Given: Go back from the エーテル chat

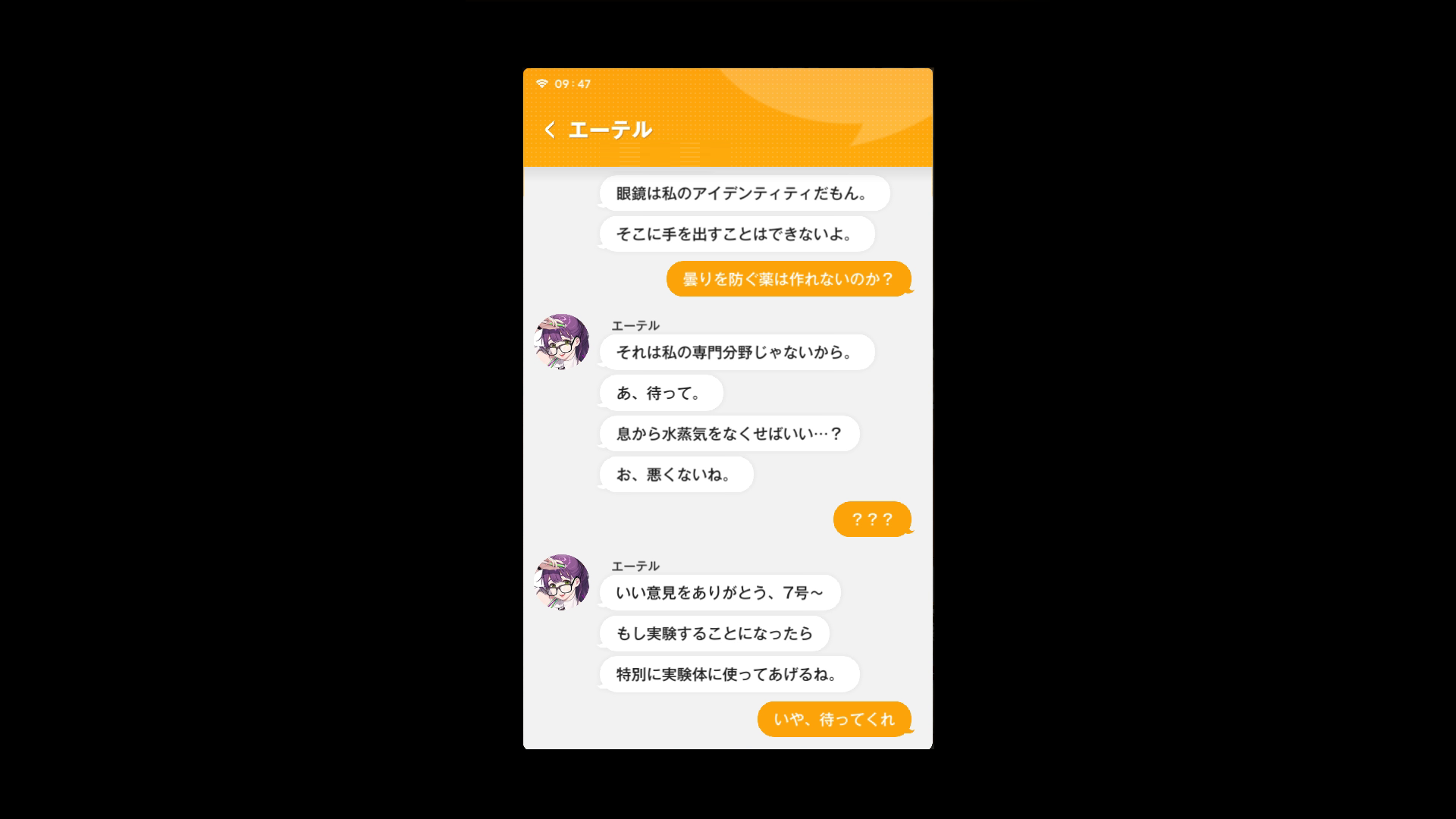Looking at the screenshot, I should point(550,130).
